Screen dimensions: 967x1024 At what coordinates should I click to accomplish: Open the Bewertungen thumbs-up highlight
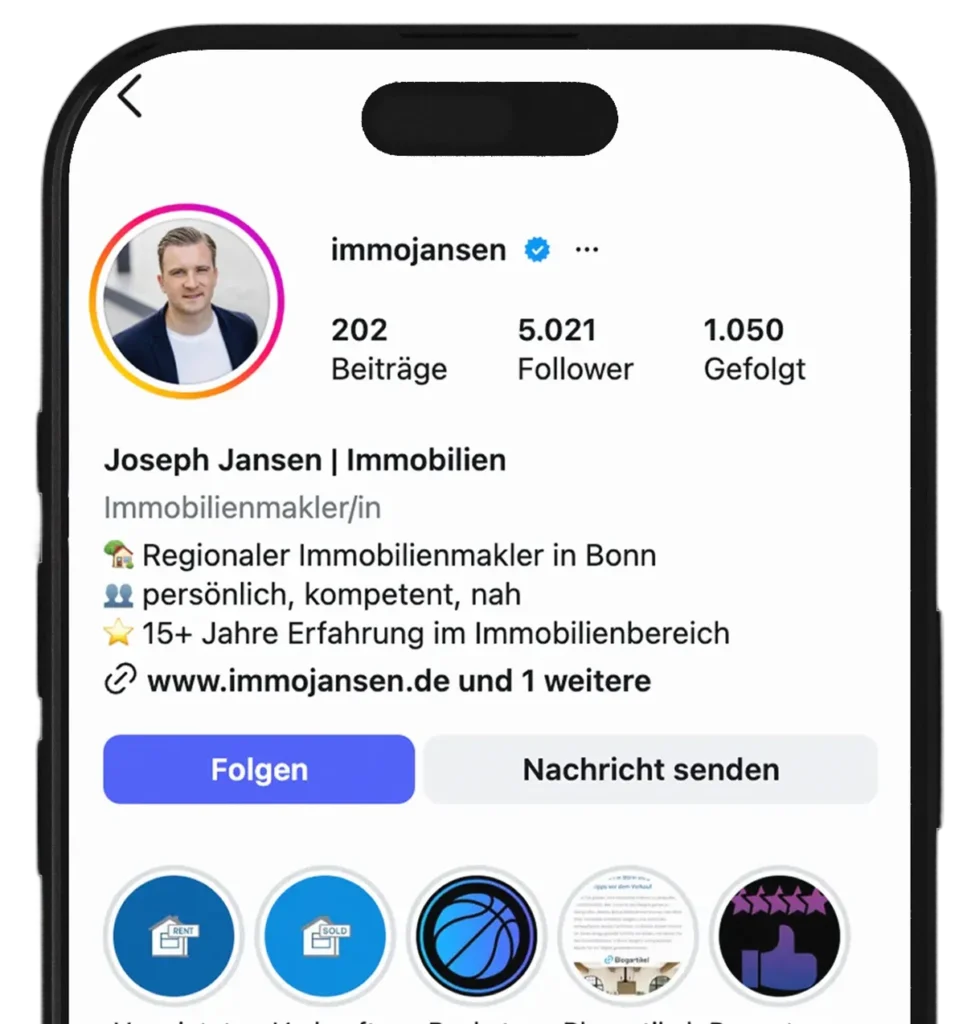point(781,935)
